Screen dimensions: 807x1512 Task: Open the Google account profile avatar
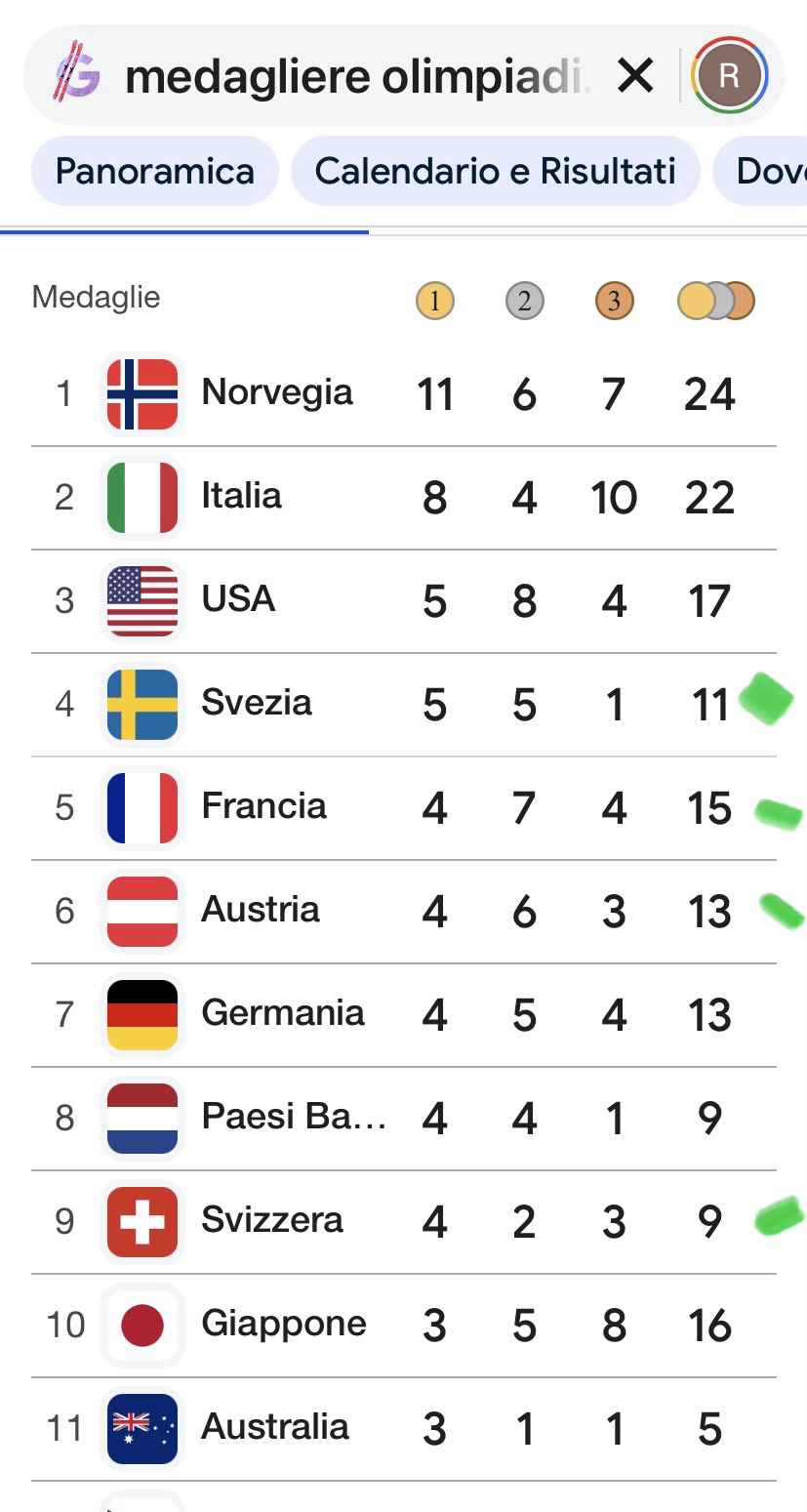(x=729, y=75)
